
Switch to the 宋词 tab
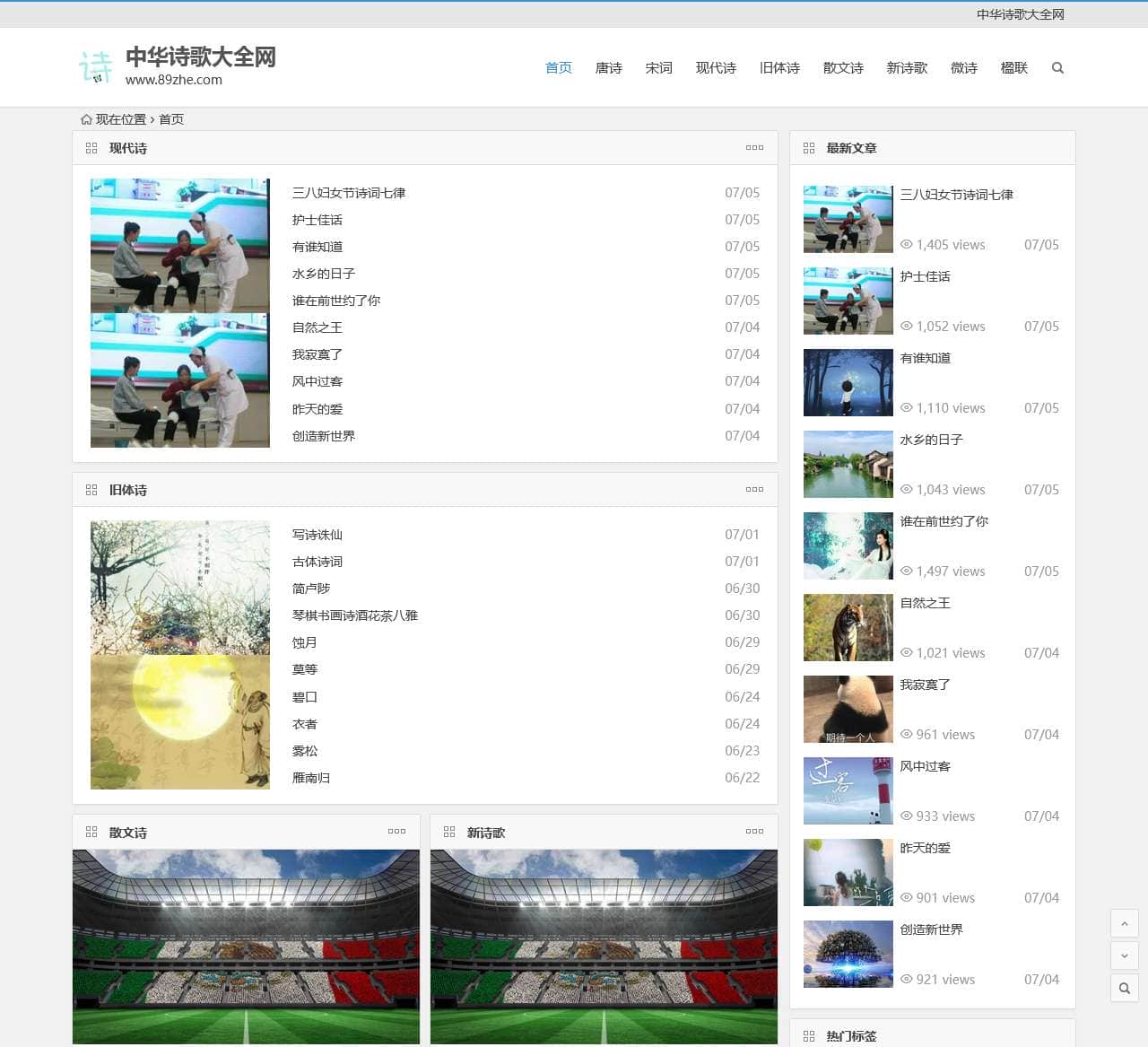[658, 68]
